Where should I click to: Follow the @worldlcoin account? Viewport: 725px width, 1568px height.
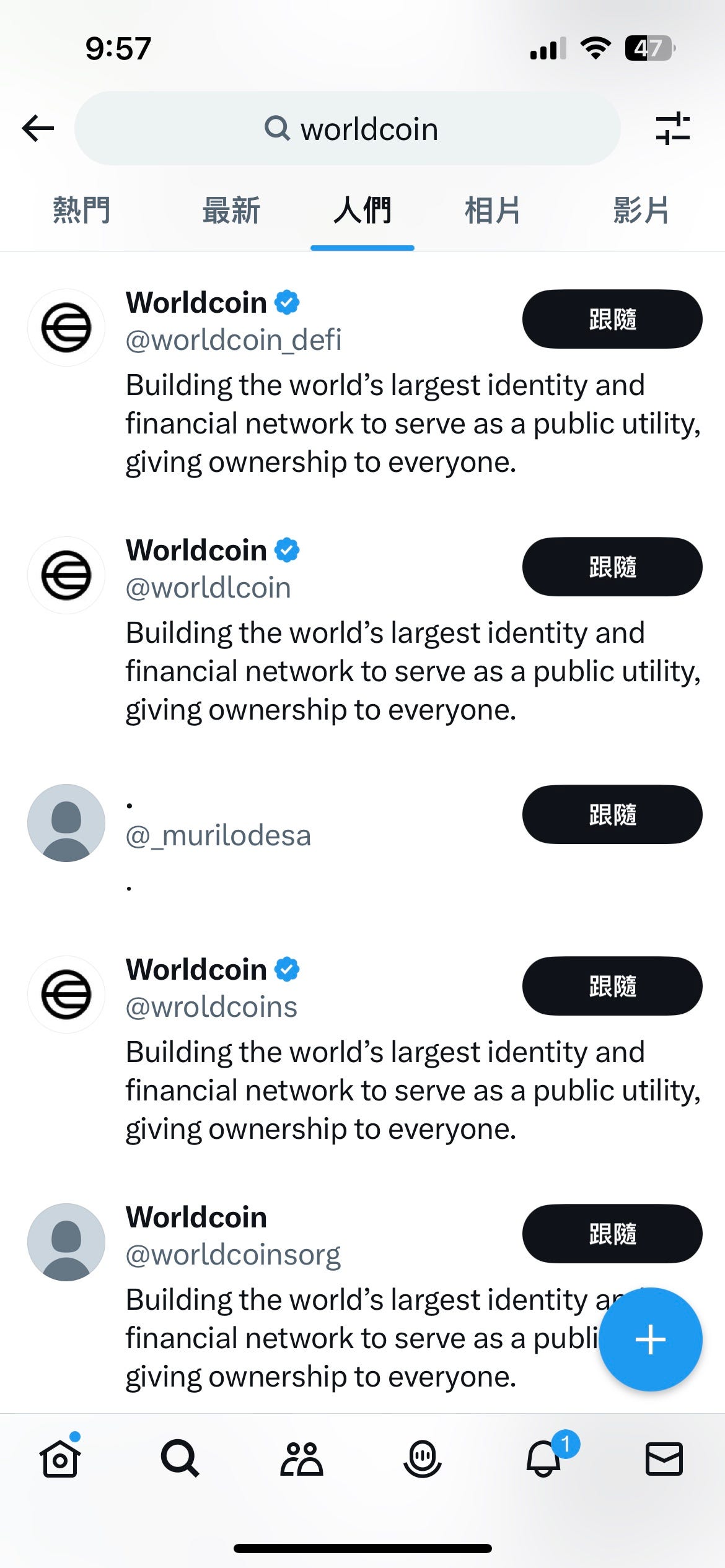(x=612, y=567)
